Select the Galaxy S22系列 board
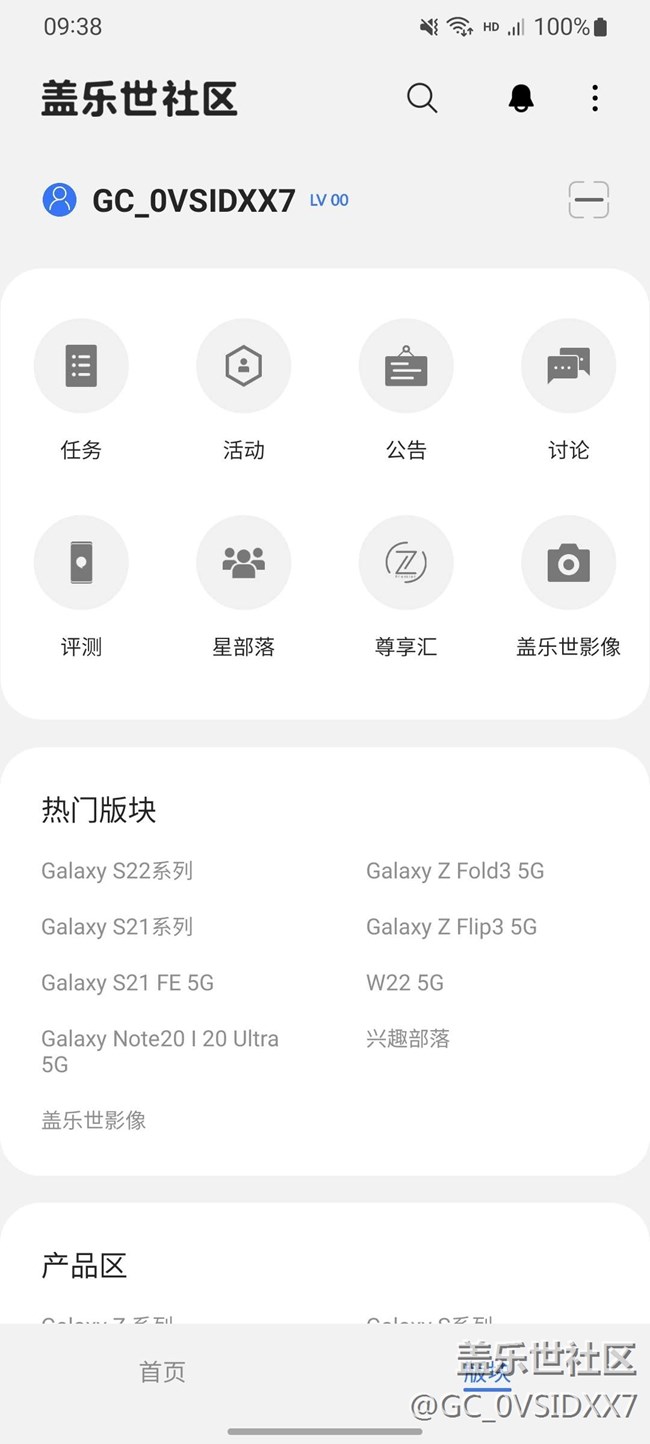This screenshot has height=1444, width=650. 117,871
